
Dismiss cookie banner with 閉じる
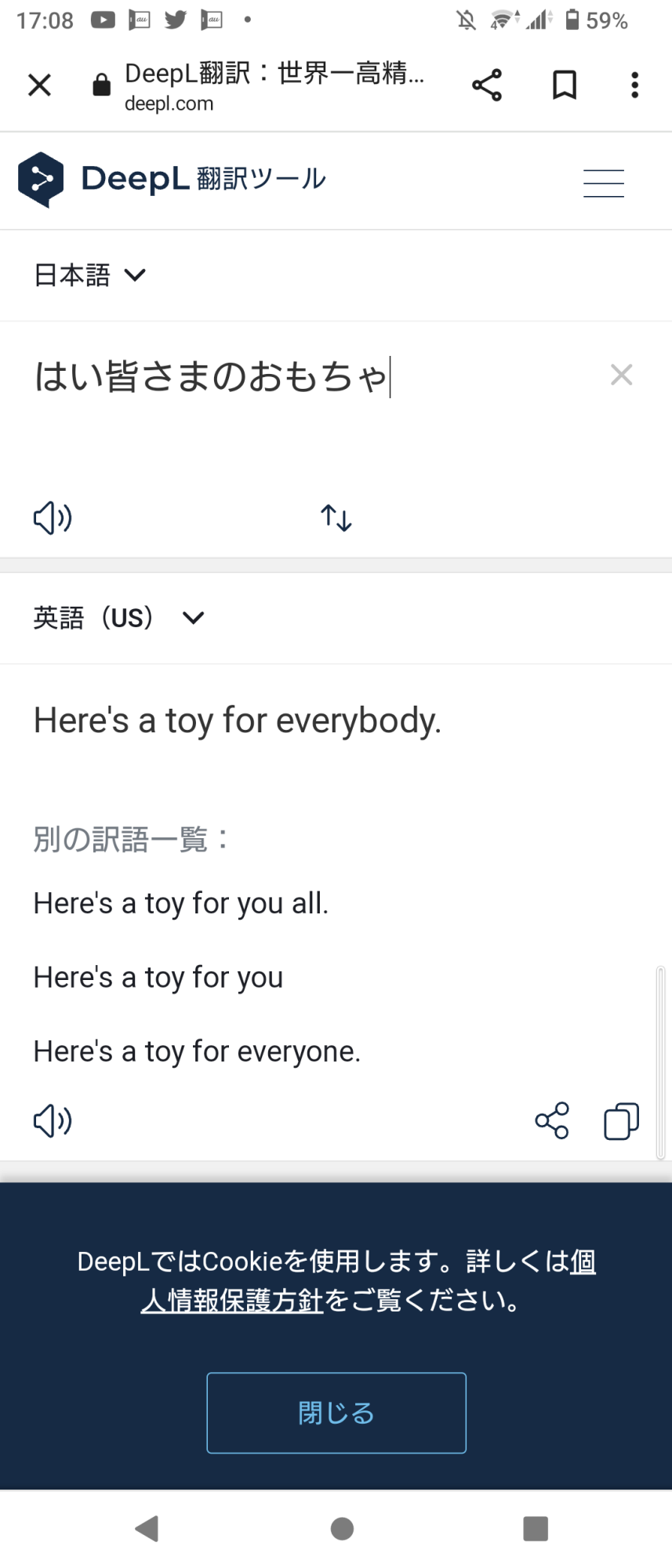pyautogui.click(x=336, y=1413)
